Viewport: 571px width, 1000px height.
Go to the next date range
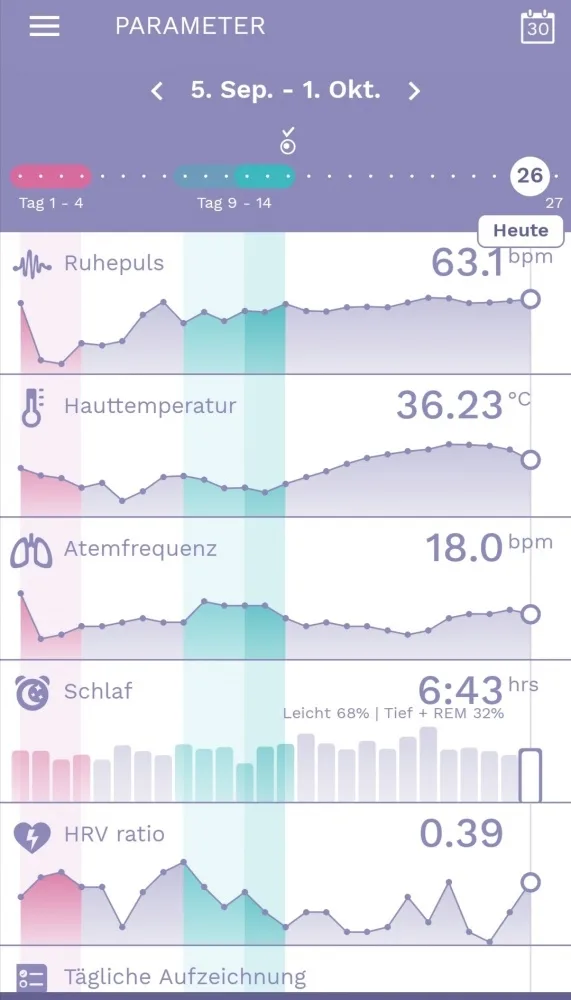pos(415,91)
